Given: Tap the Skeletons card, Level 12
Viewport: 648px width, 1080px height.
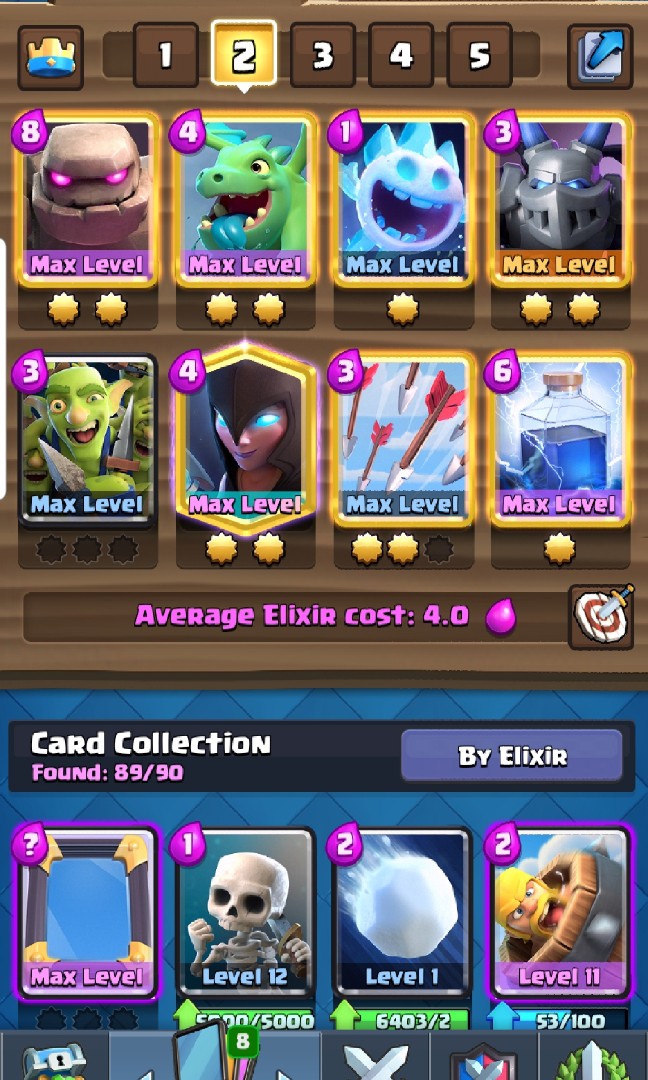Looking at the screenshot, I should [x=245, y=912].
